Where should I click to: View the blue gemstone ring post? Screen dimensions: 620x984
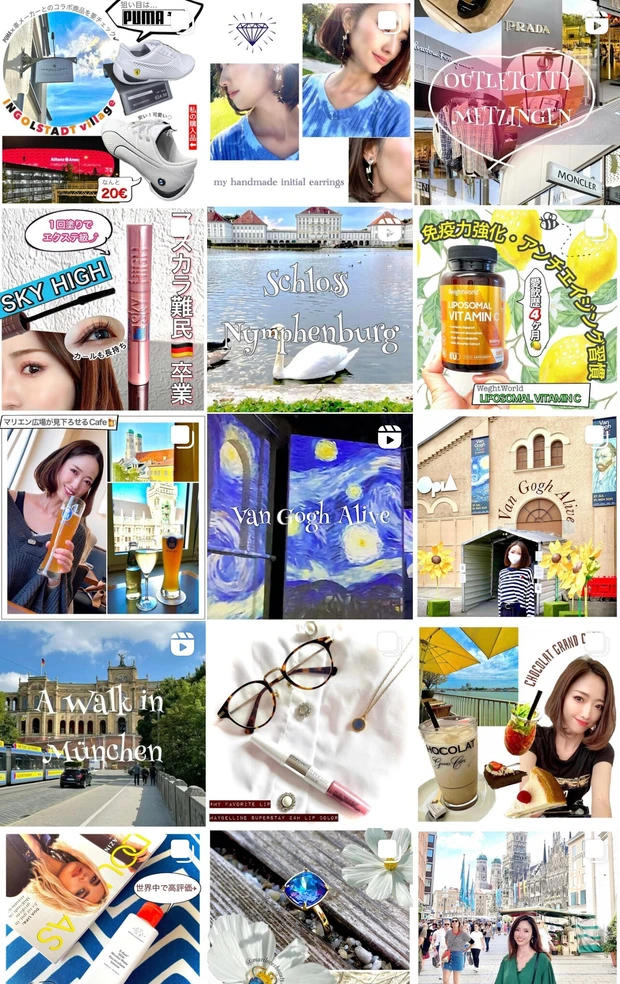pyautogui.click(x=309, y=907)
